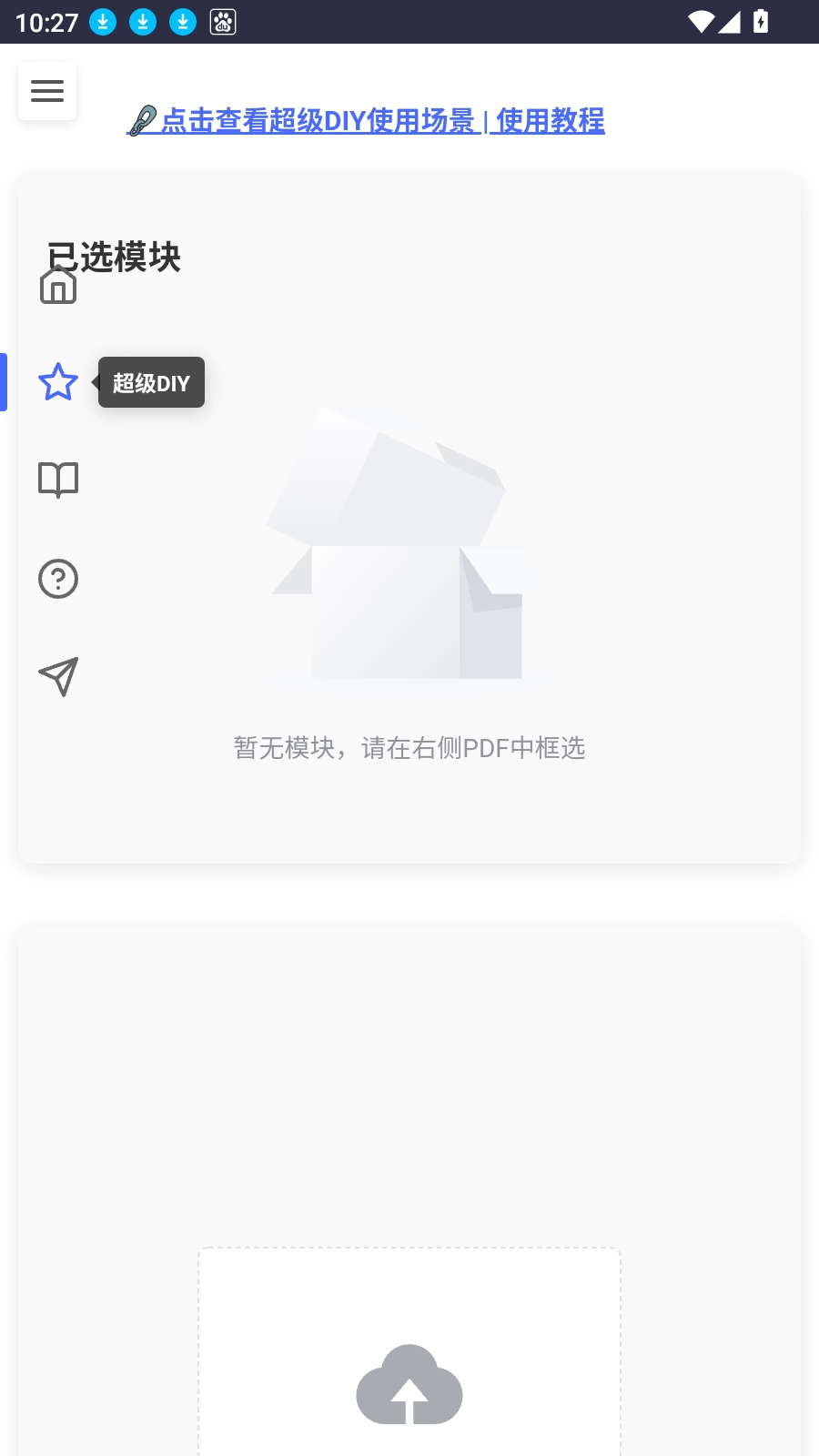Open the tutorial book icon in sidebar
The height and width of the screenshot is (1456, 819).
point(57,480)
